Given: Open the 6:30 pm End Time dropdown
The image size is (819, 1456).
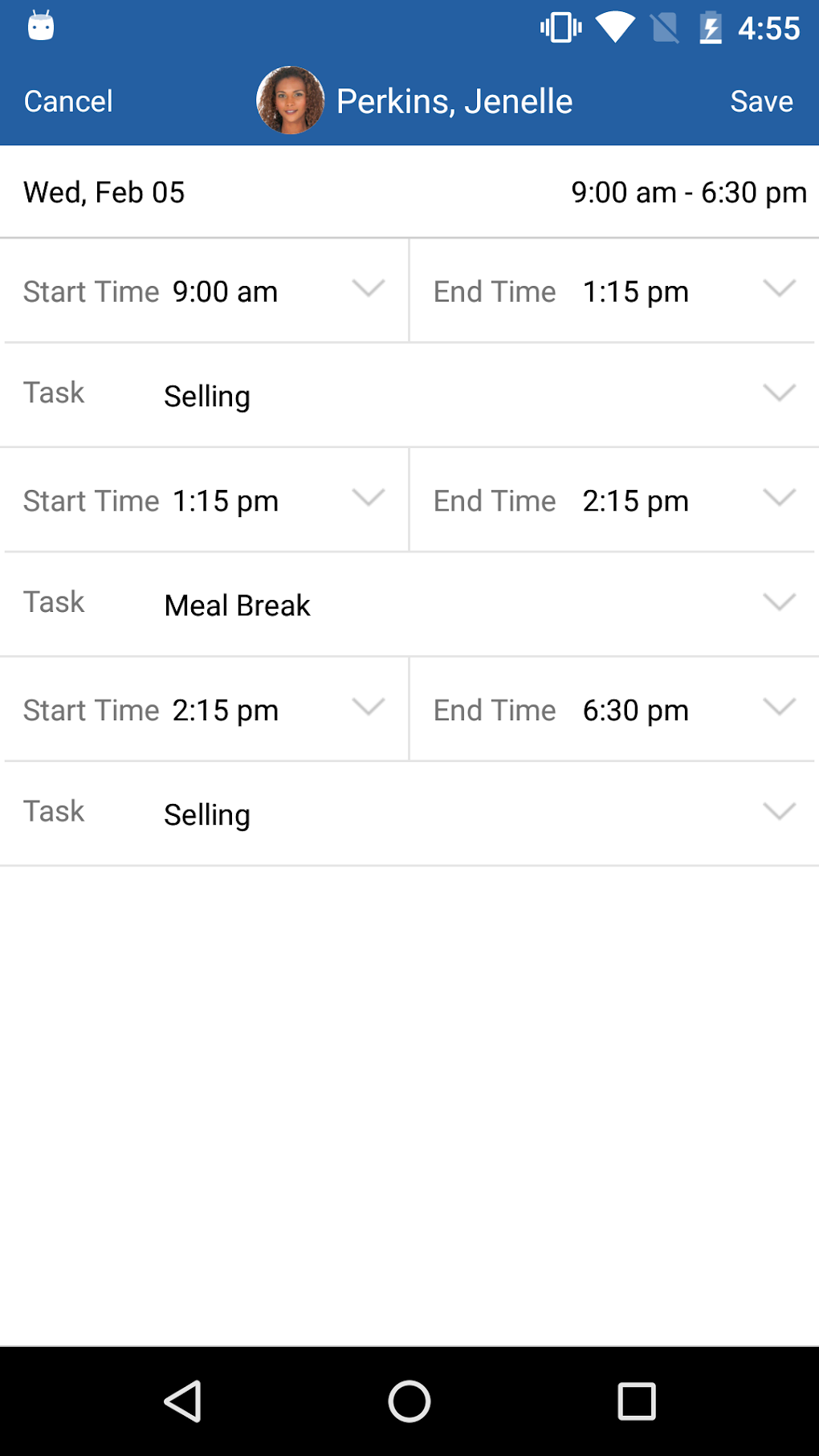Looking at the screenshot, I should (x=778, y=708).
